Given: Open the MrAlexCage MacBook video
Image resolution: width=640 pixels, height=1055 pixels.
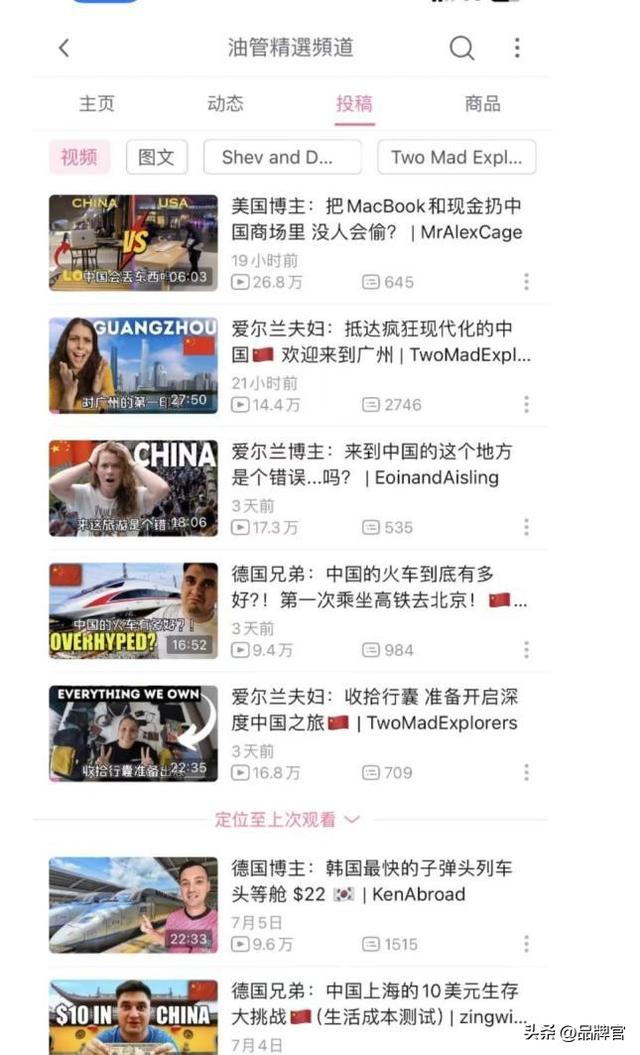Looking at the screenshot, I should (x=133, y=243).
